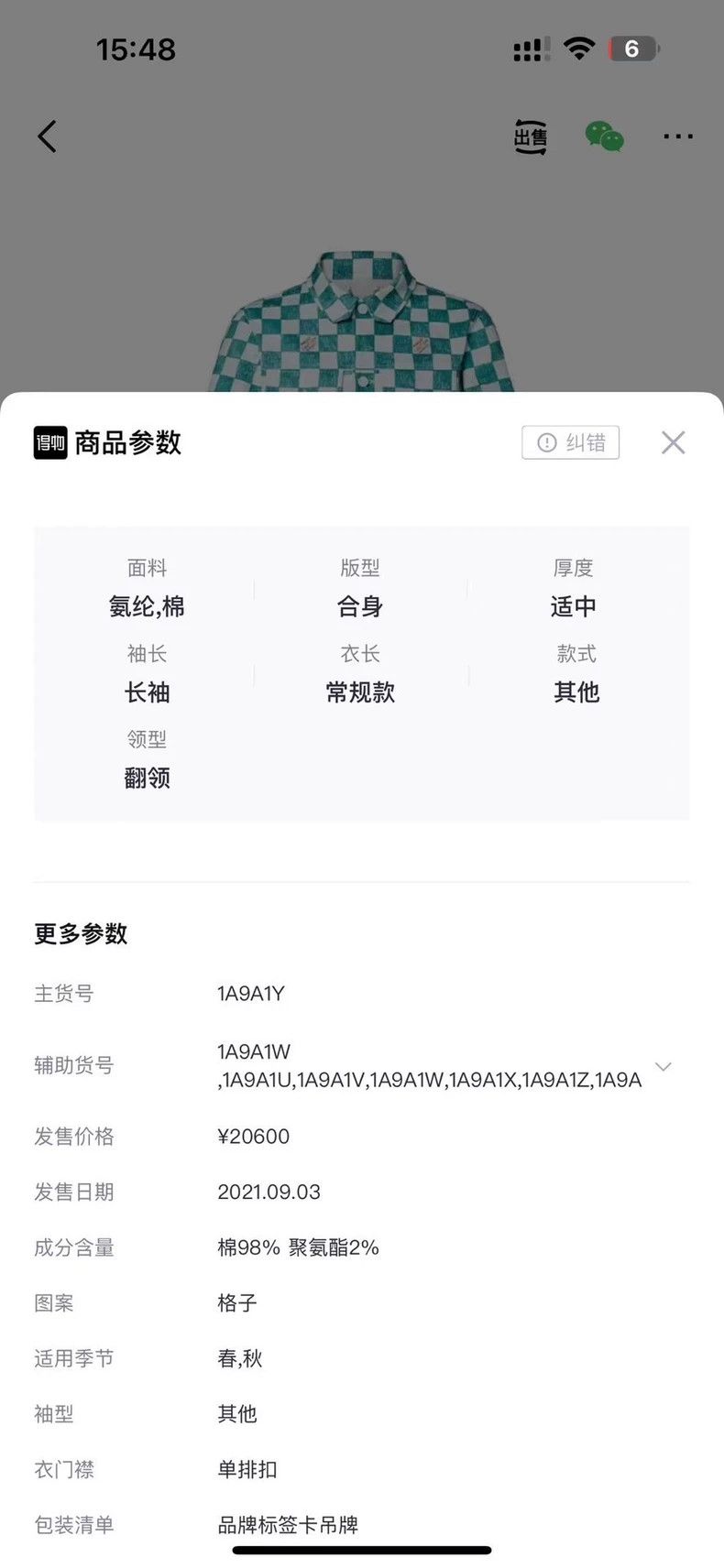
Task: Go back with the top-left arrow
Action: pos(47,136)
